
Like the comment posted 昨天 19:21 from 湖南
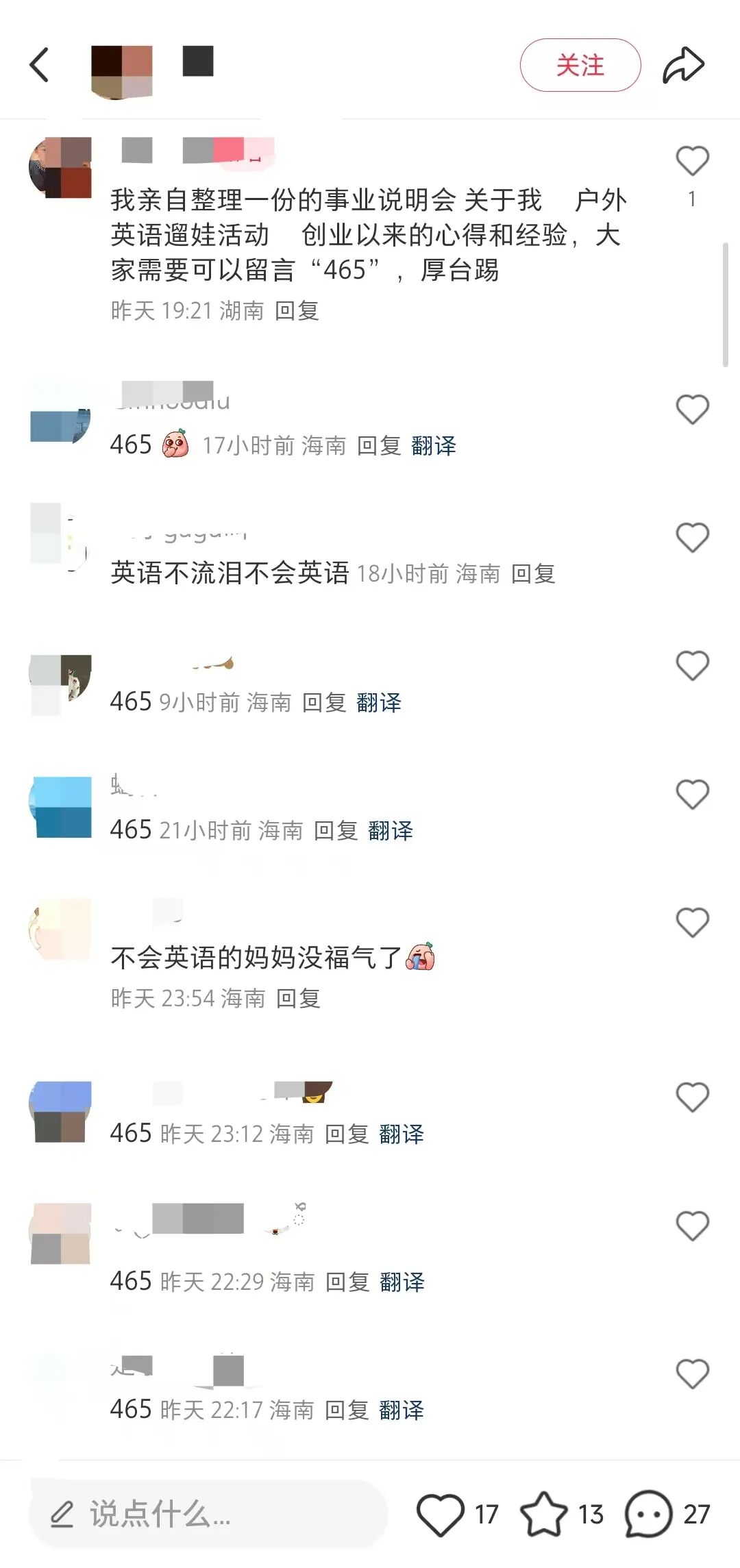point(692,161)
